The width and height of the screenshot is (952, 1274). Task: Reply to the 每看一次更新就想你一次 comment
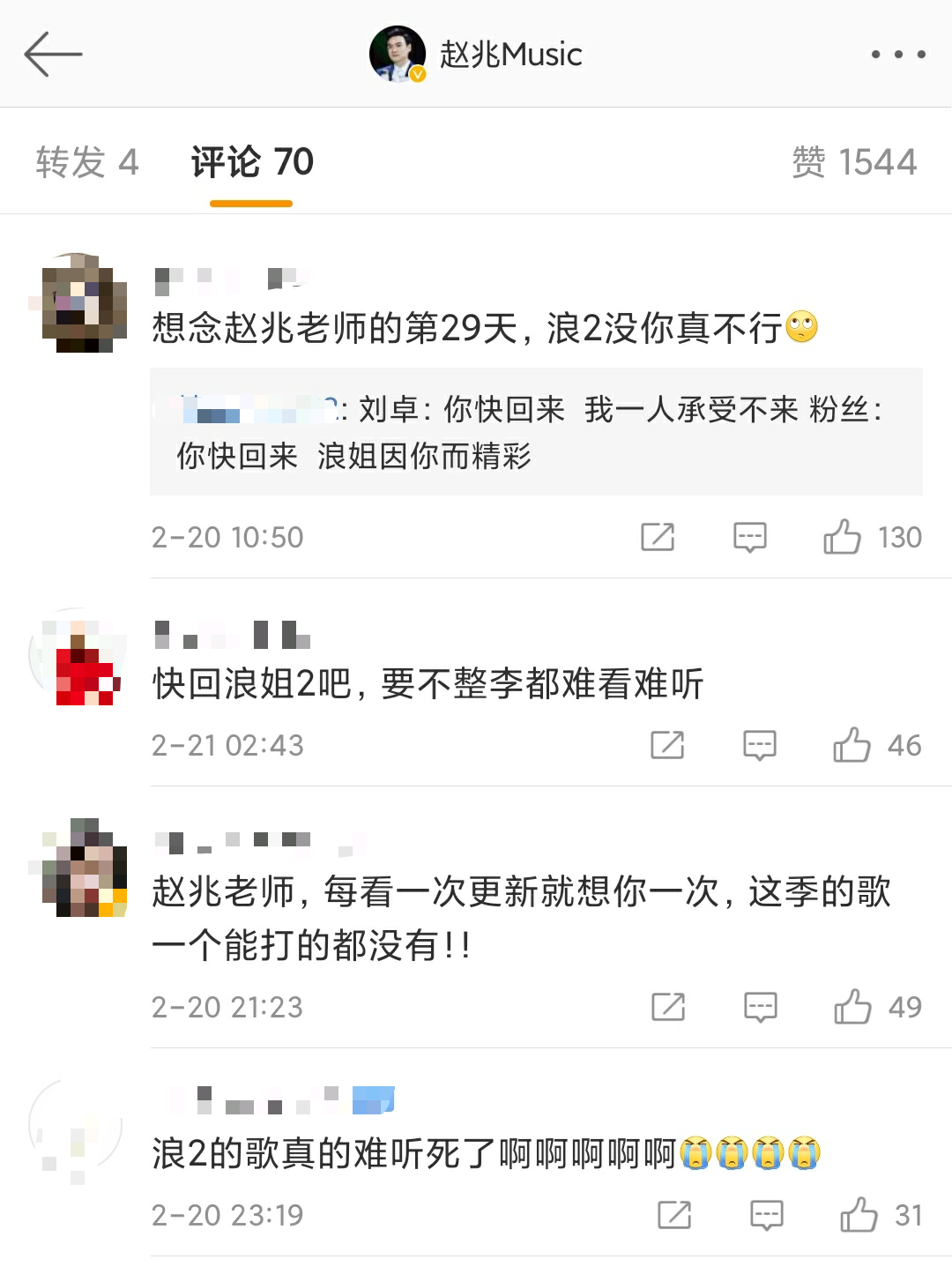(x=760, y=1007)
